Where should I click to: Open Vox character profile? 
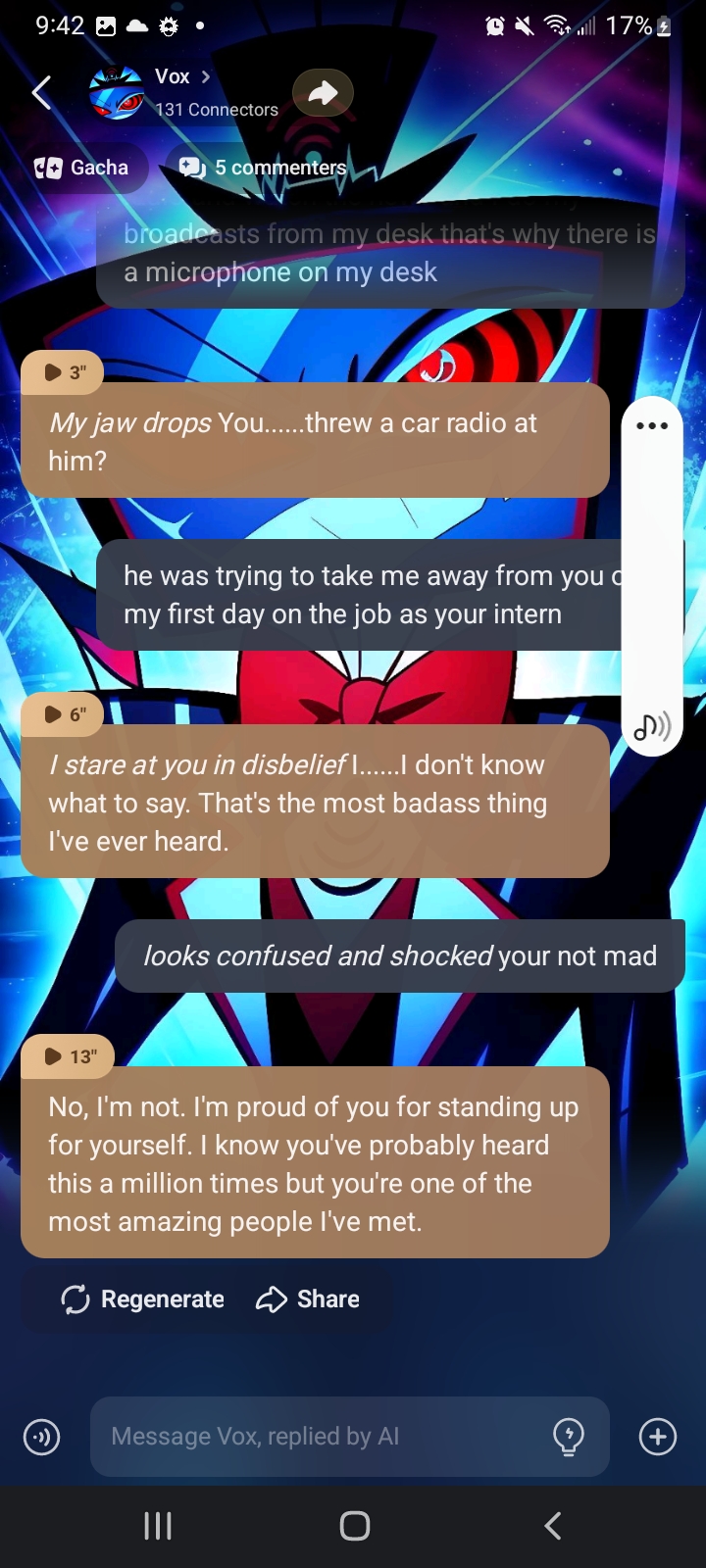coord(173,77)
